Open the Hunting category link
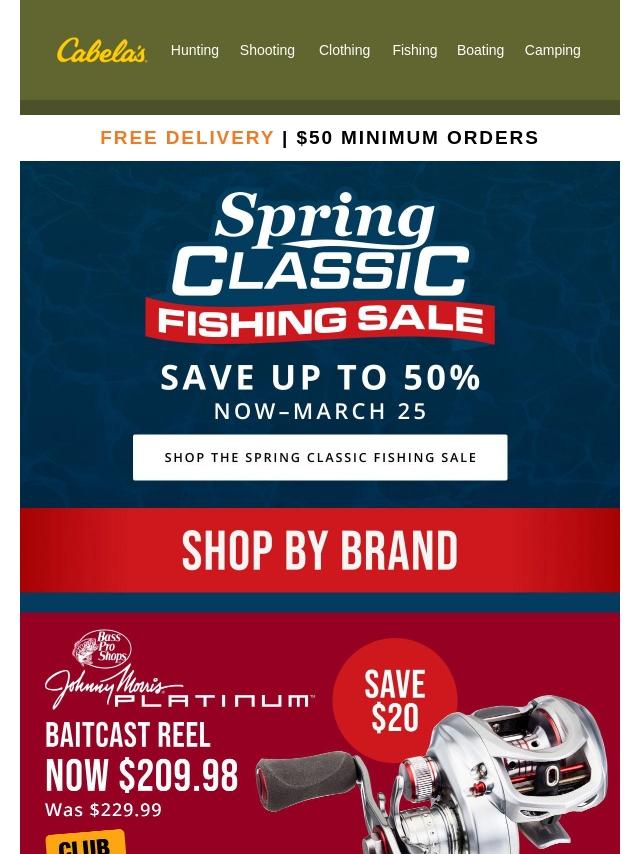This screenshot has width=640, height=854. pyautogui.click(x=194, y=50)
